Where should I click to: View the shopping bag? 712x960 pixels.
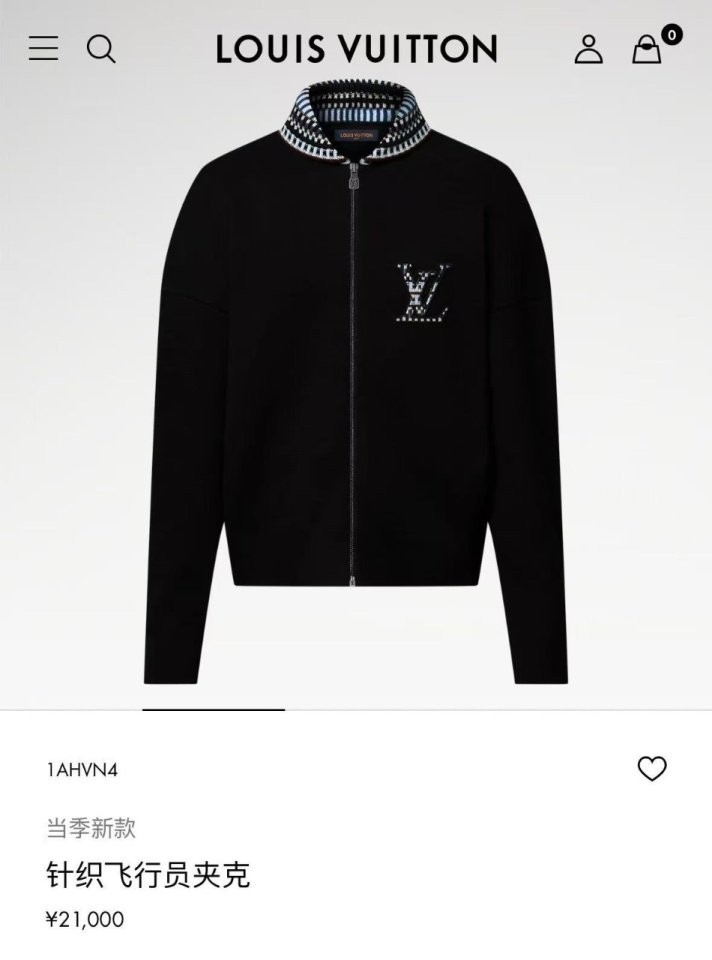coord(647,49)
